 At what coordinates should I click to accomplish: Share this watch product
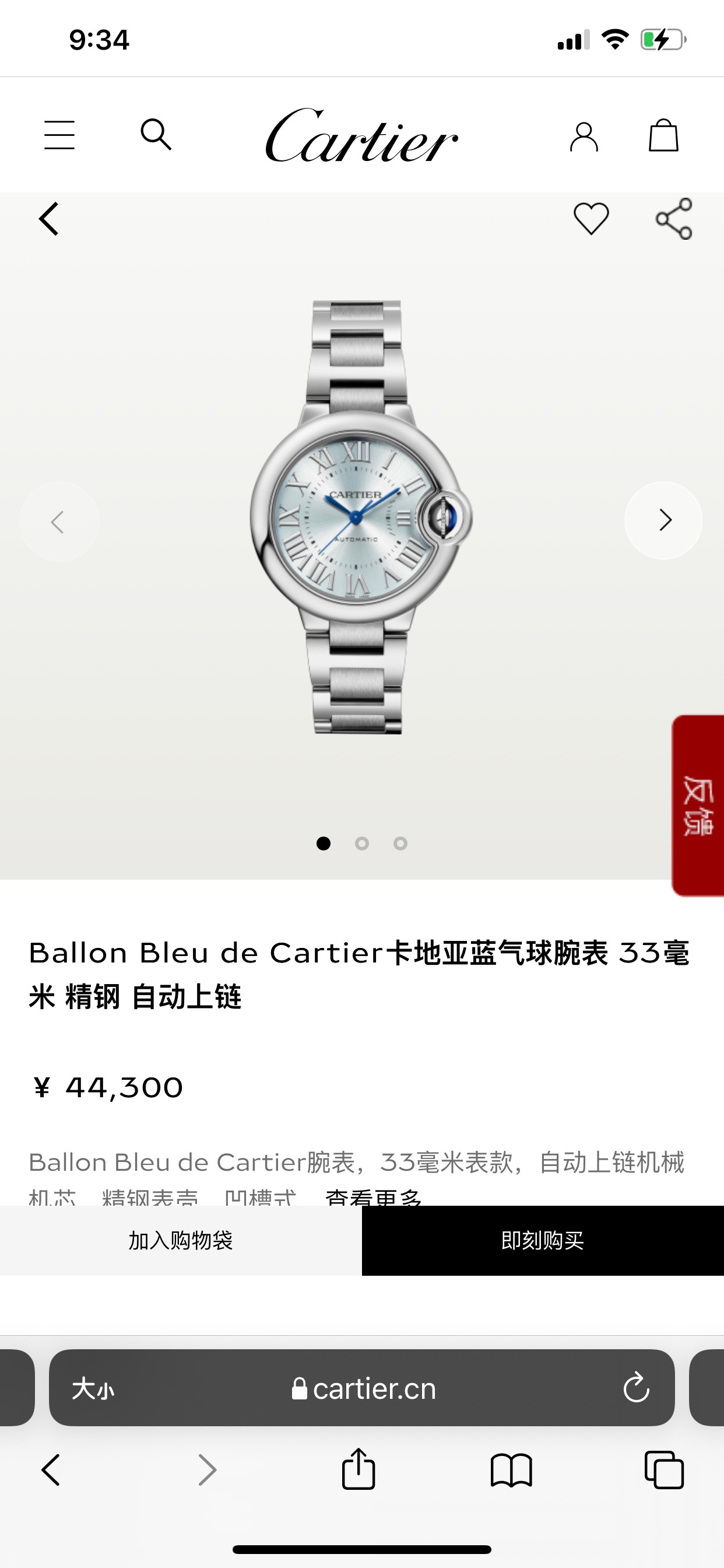click(x=673, y=219)
